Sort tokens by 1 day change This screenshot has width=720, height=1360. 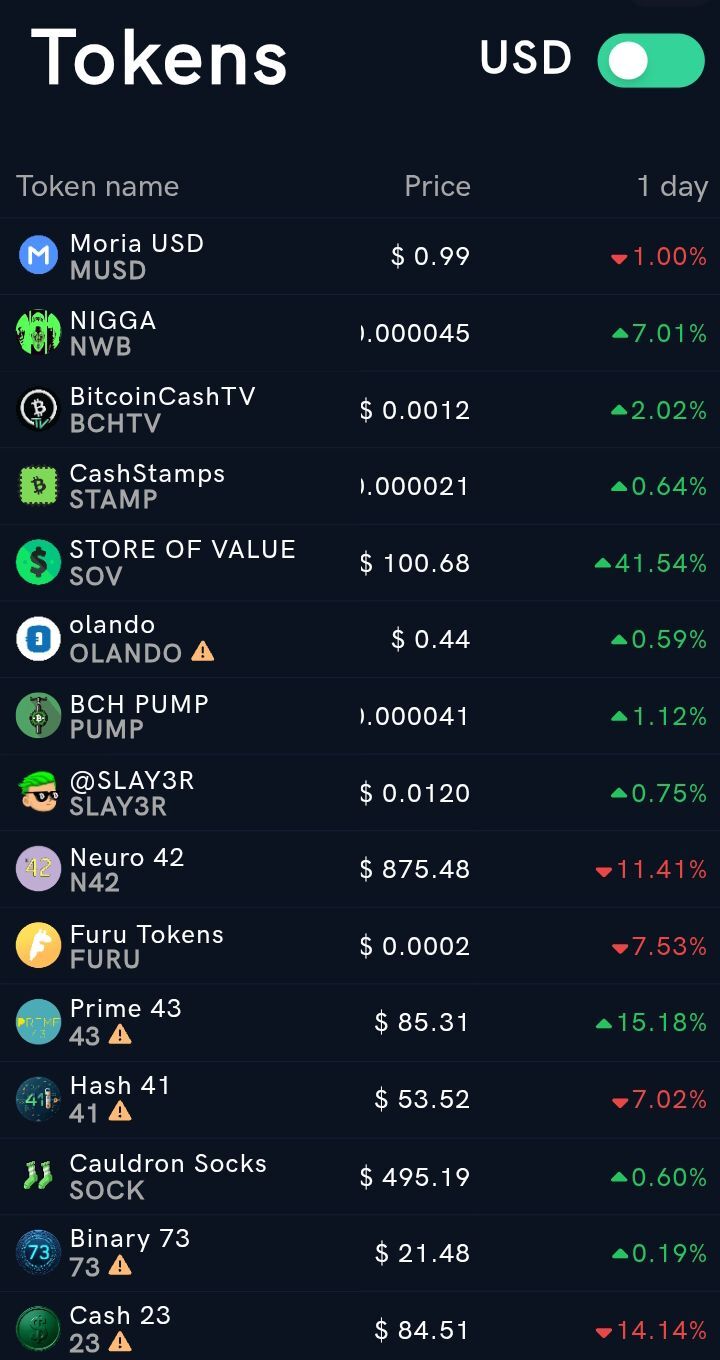point(672,186)
